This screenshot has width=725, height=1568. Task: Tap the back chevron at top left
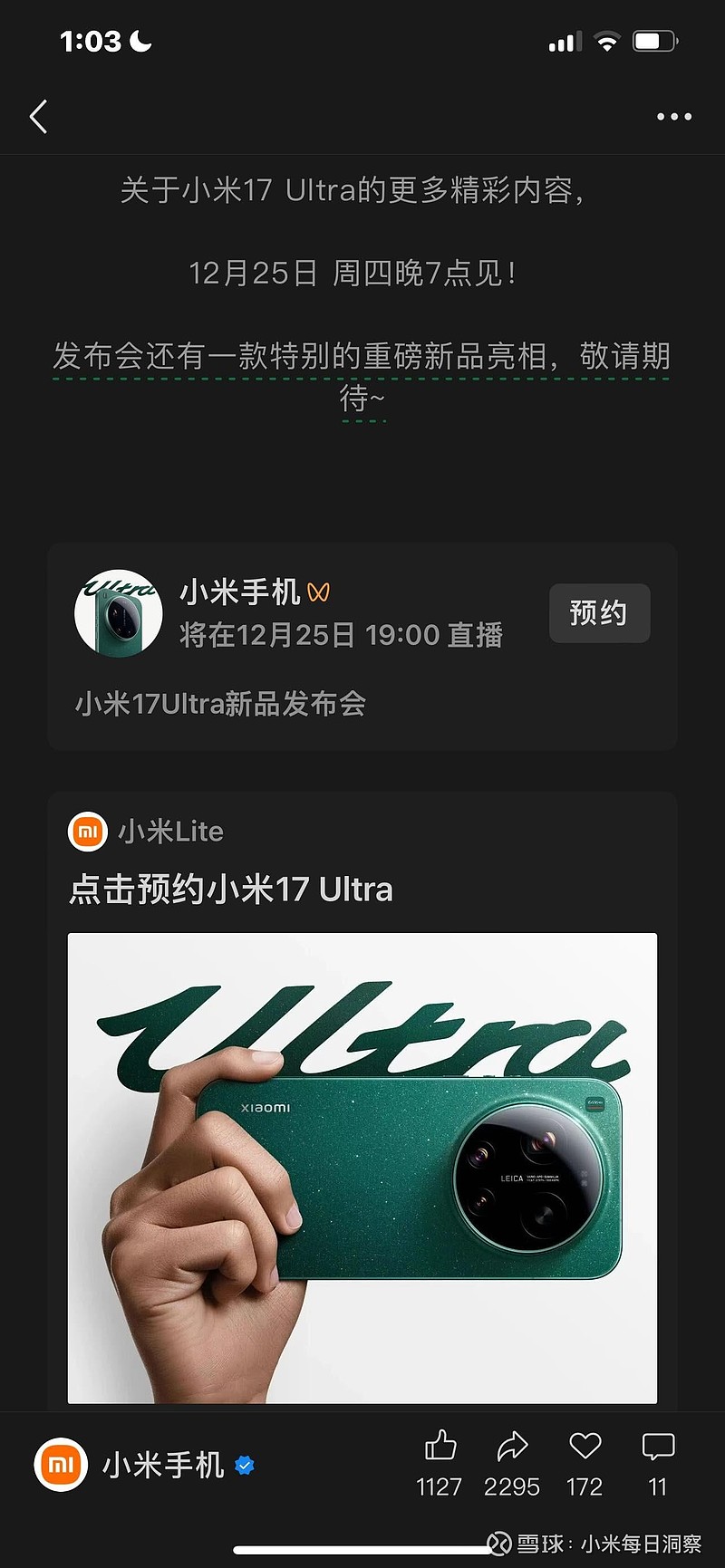click(37, 117)
